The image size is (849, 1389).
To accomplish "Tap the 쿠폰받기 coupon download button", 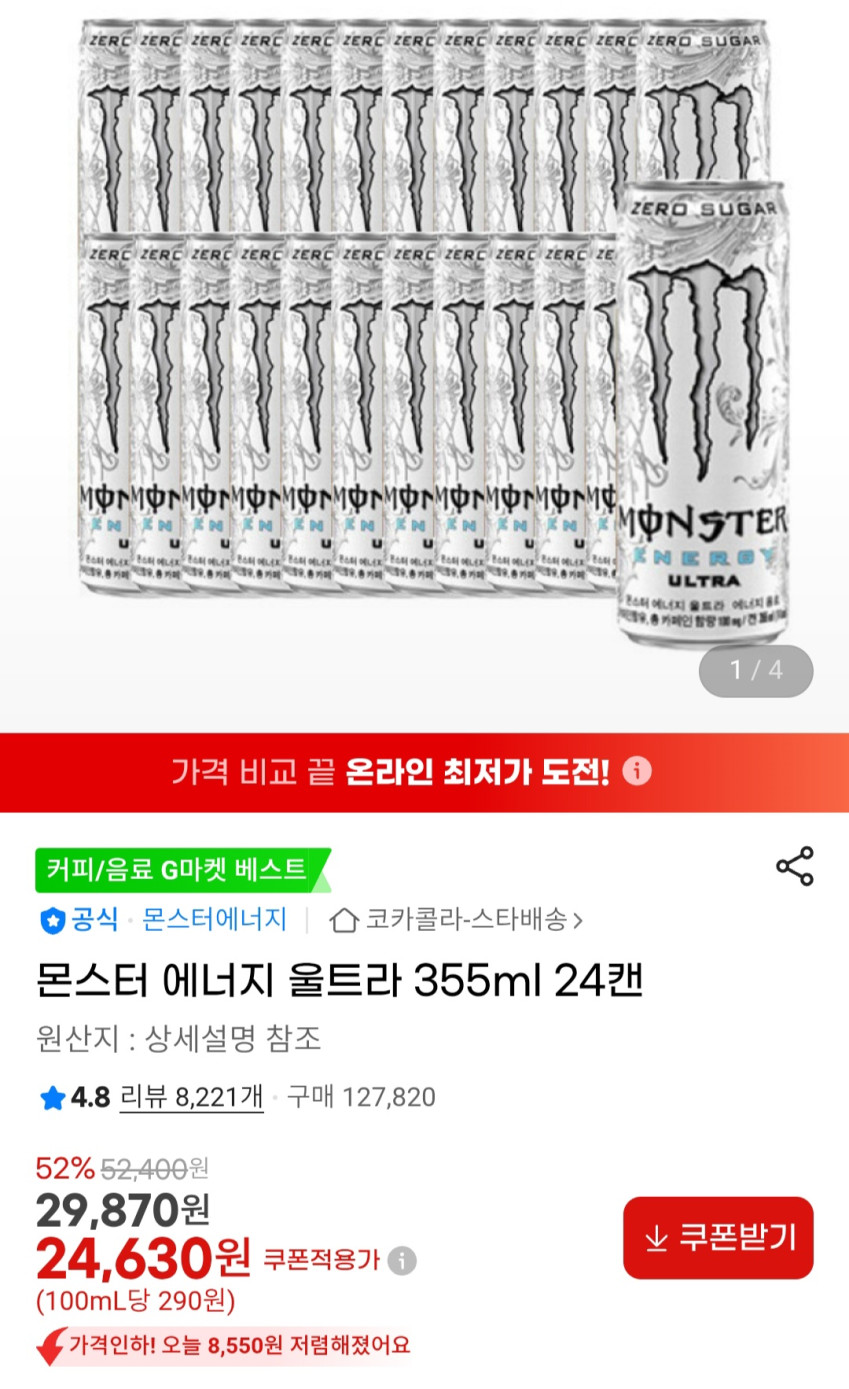I will tap(718, 1238).
